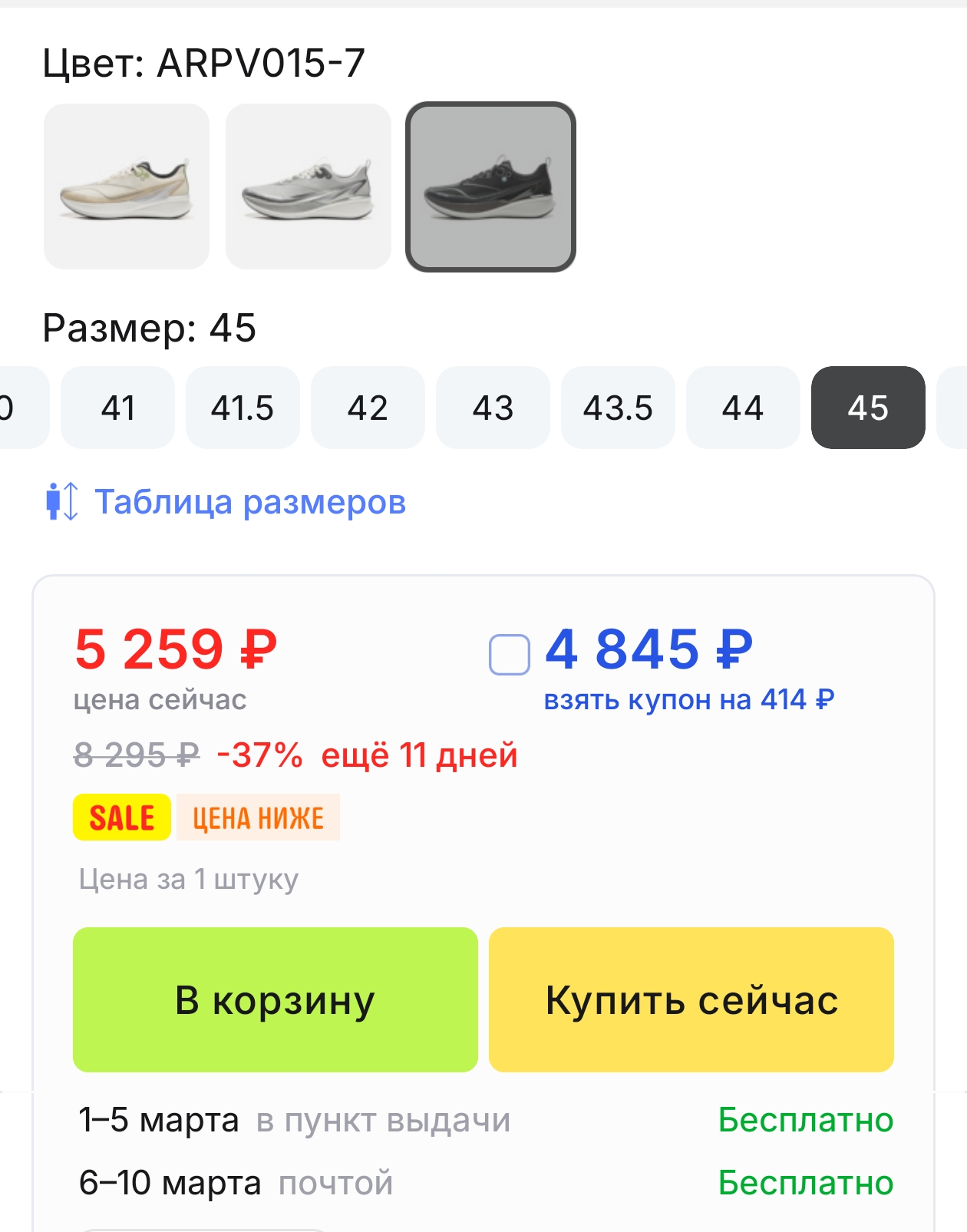The image size is (967, 1232).
Task: Select the beige sneaker color option
Action: (127, 187)
